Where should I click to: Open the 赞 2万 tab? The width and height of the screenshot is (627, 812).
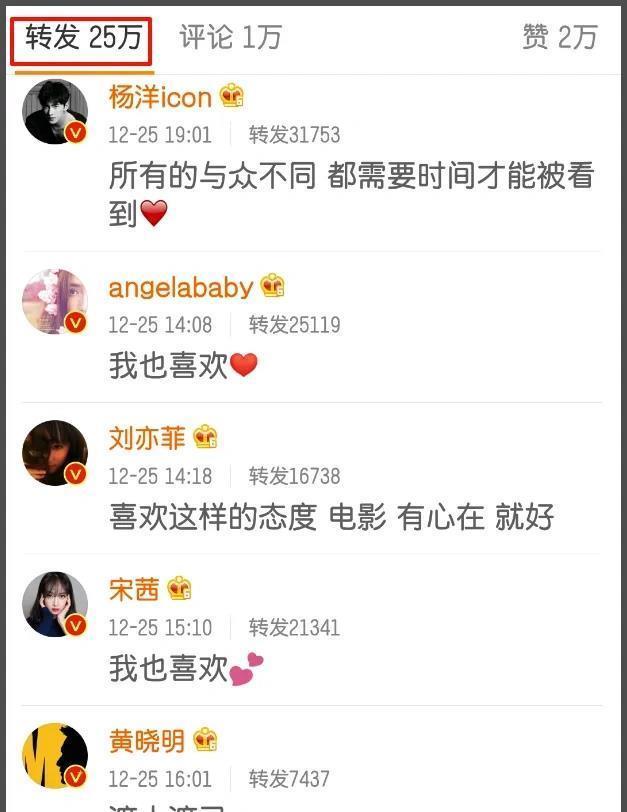(559, 38)
